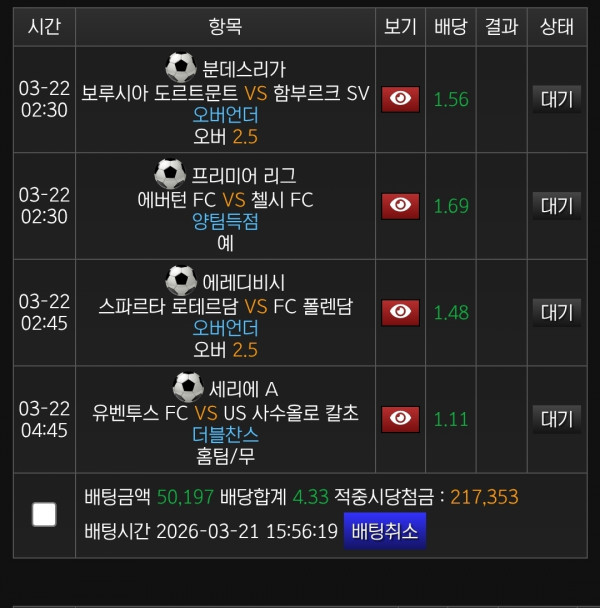The width and height of the screenshot is (600, 608).
Task: View details for the Dortmund vs Hamburg match
Action: [401, 99]
